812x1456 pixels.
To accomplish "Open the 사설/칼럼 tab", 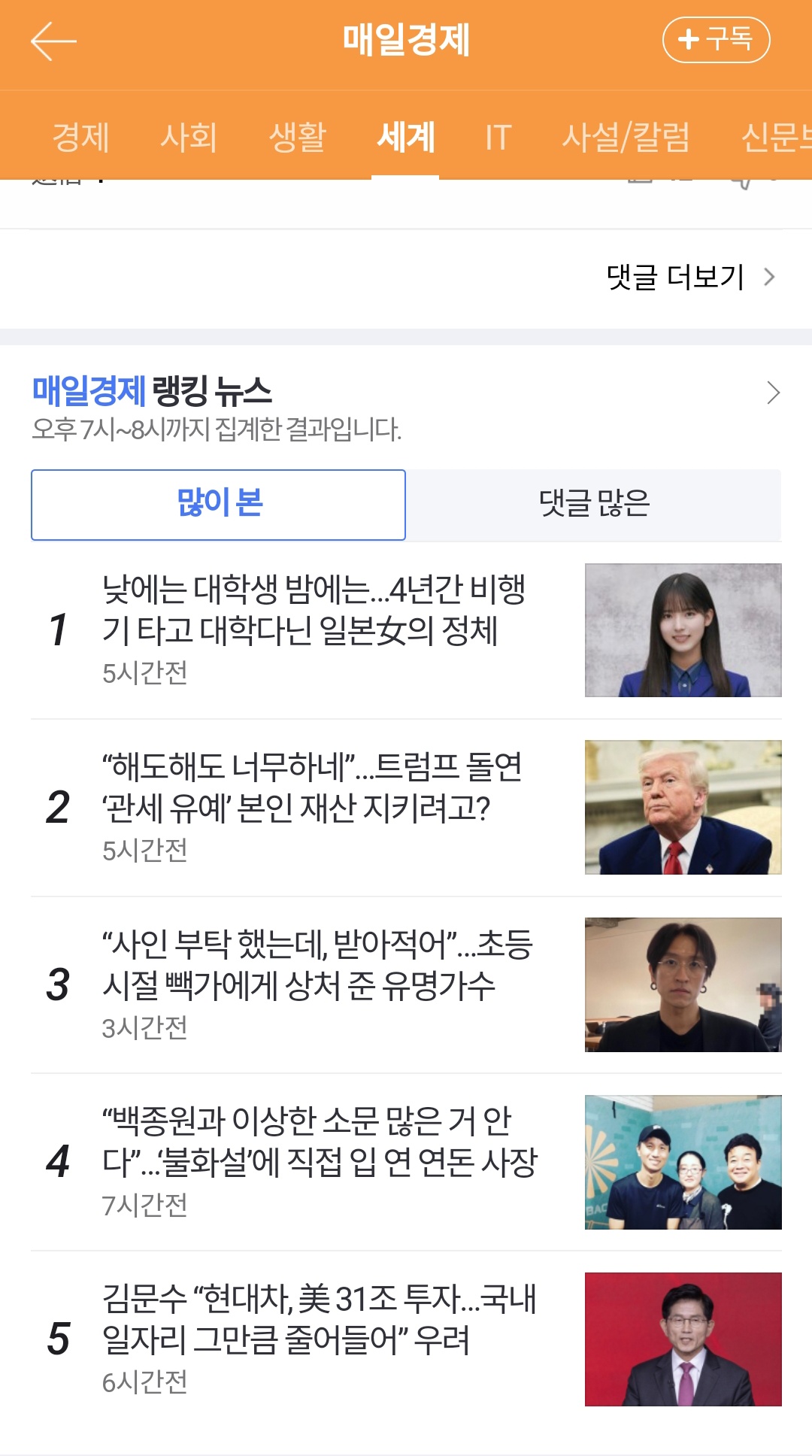I will click(x=626, y=137).
